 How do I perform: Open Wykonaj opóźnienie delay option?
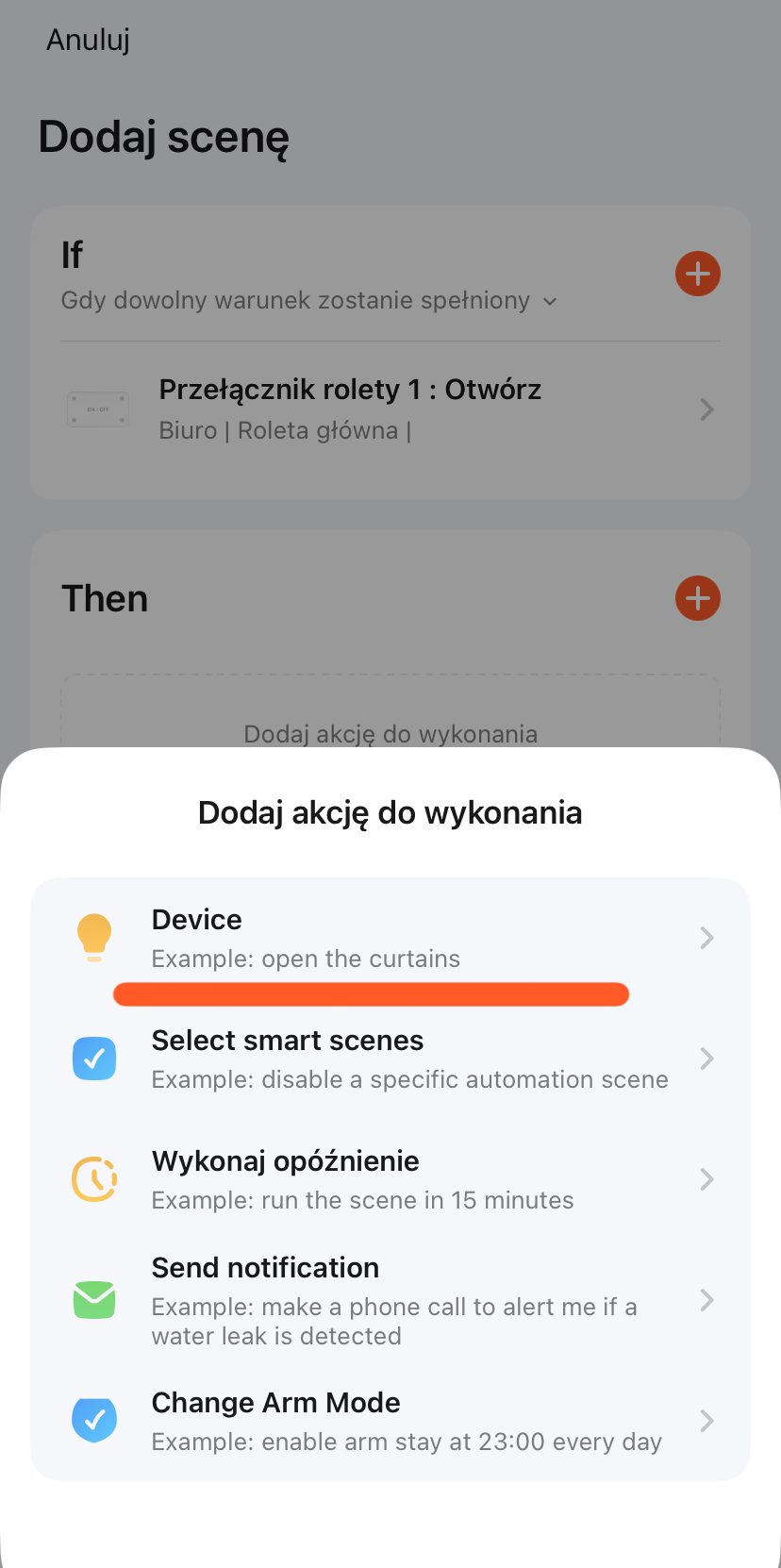pos(390,1179)
